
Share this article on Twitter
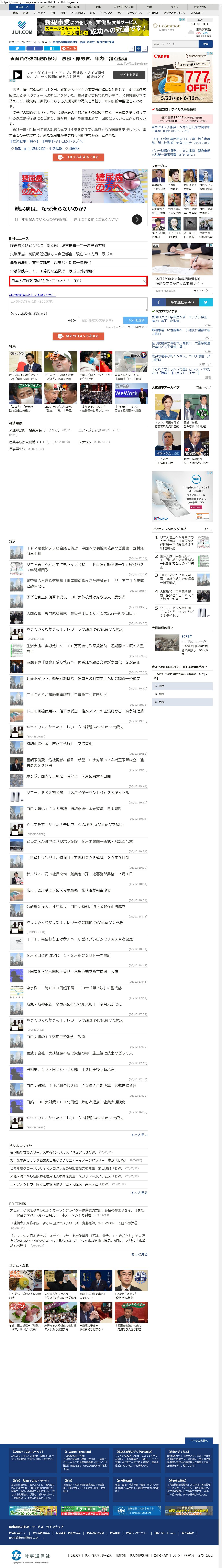tap(17, 48)
